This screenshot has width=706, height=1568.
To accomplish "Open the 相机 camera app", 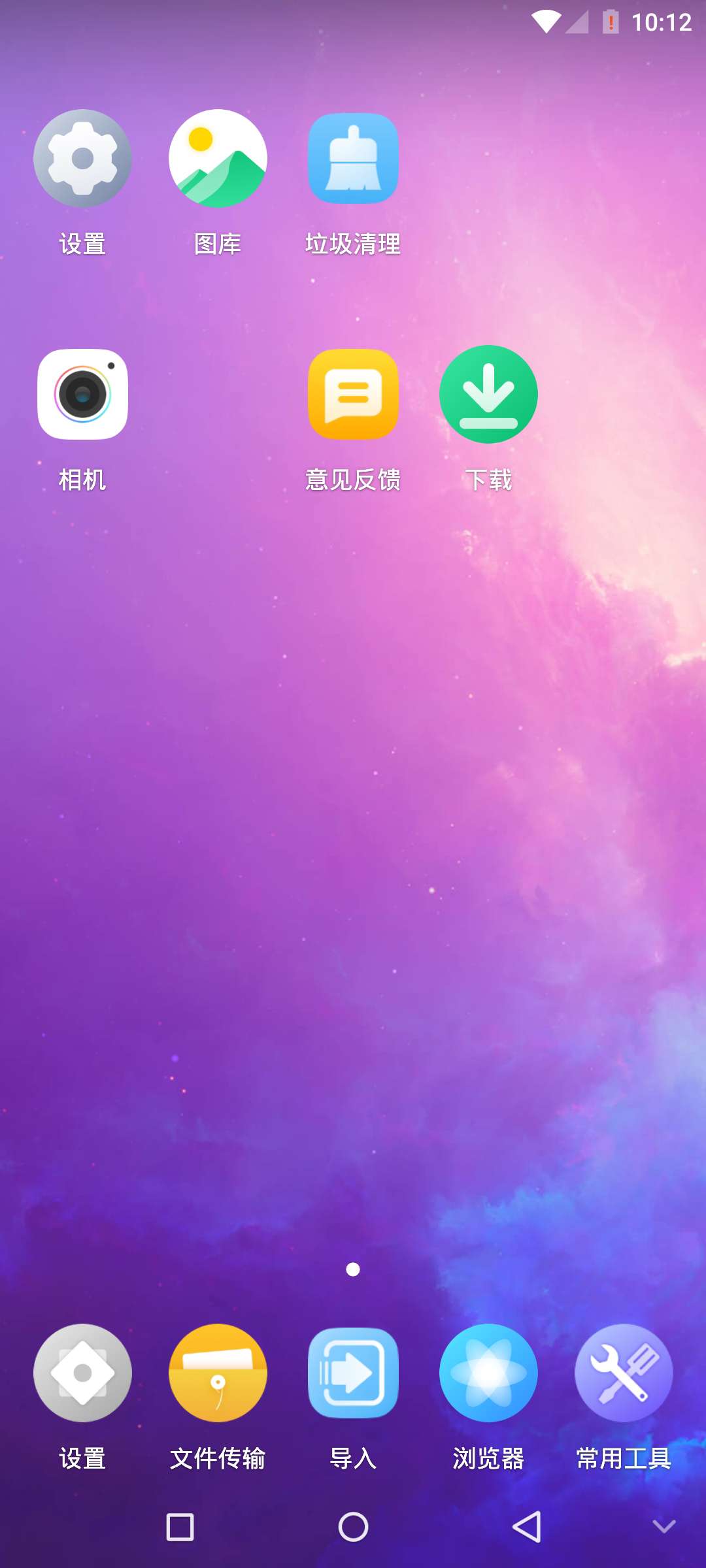I will [x=82, y=395].
